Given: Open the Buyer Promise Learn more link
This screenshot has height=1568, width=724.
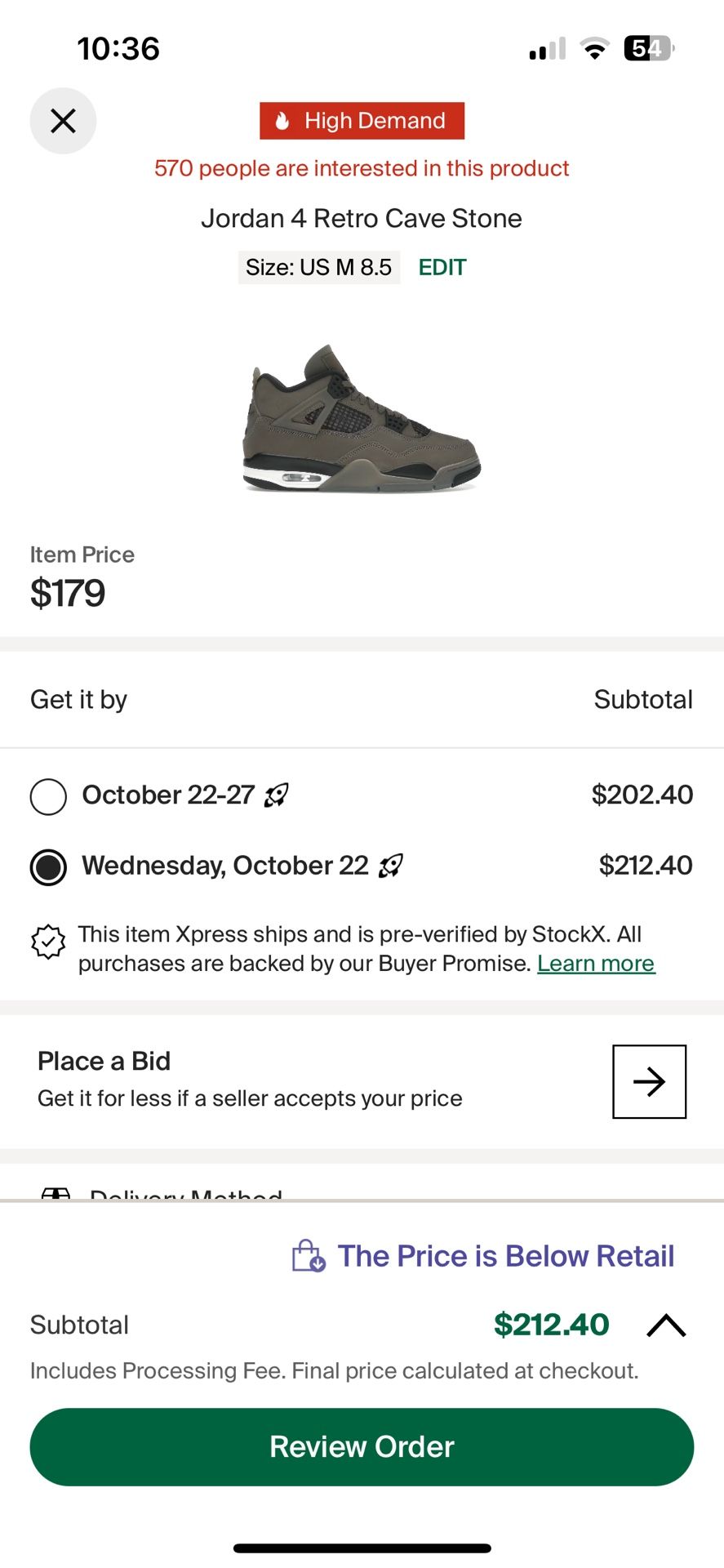Looking at the screenshot, I should click(x=596, y=964).
